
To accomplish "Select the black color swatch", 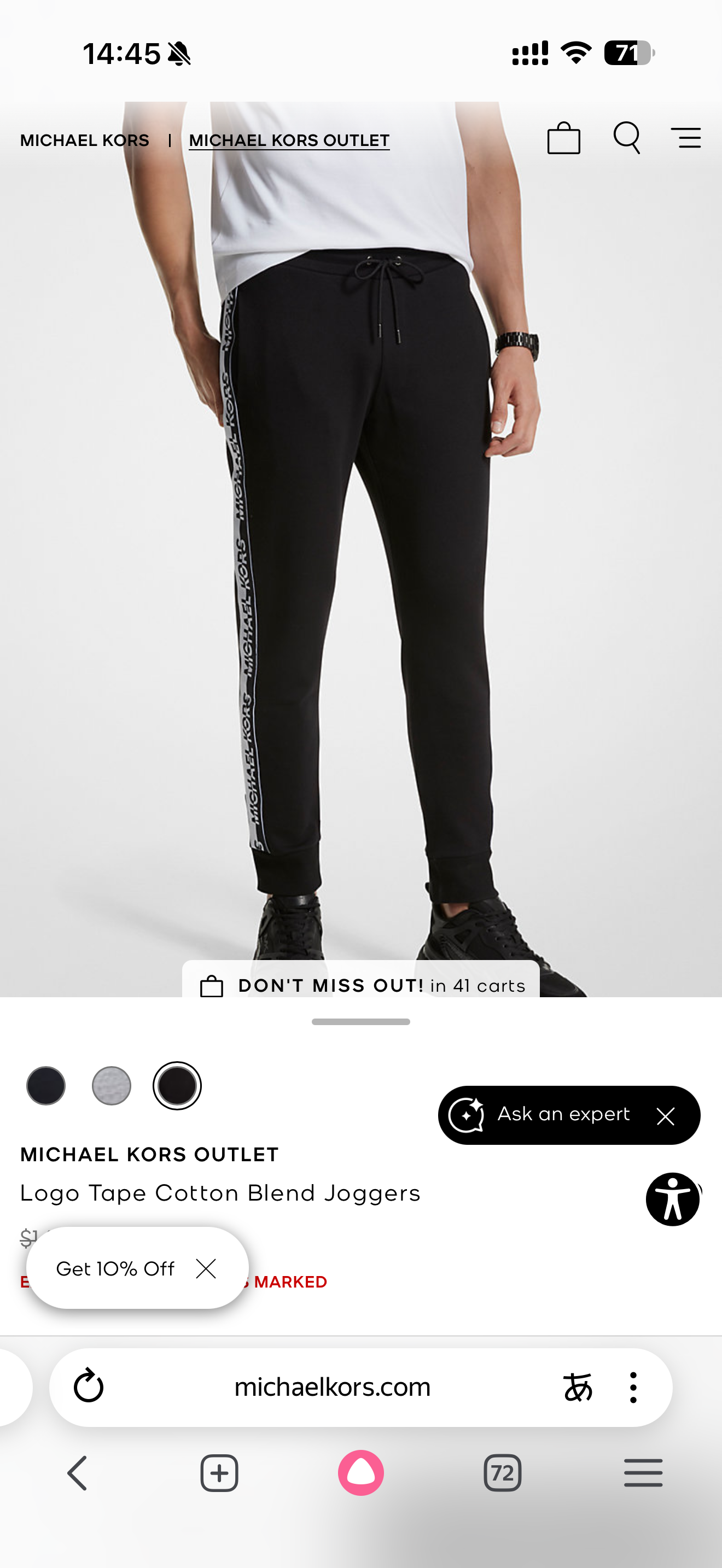I will click(x=177, y=1086).
